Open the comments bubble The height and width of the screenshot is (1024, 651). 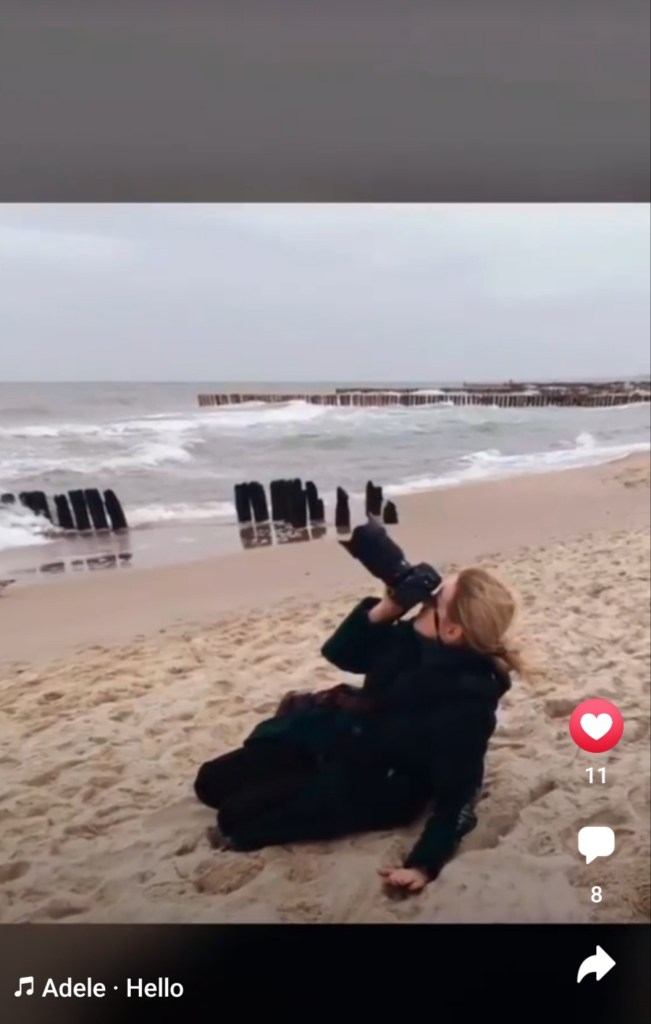pyautogui.click(x=596, y=845)
